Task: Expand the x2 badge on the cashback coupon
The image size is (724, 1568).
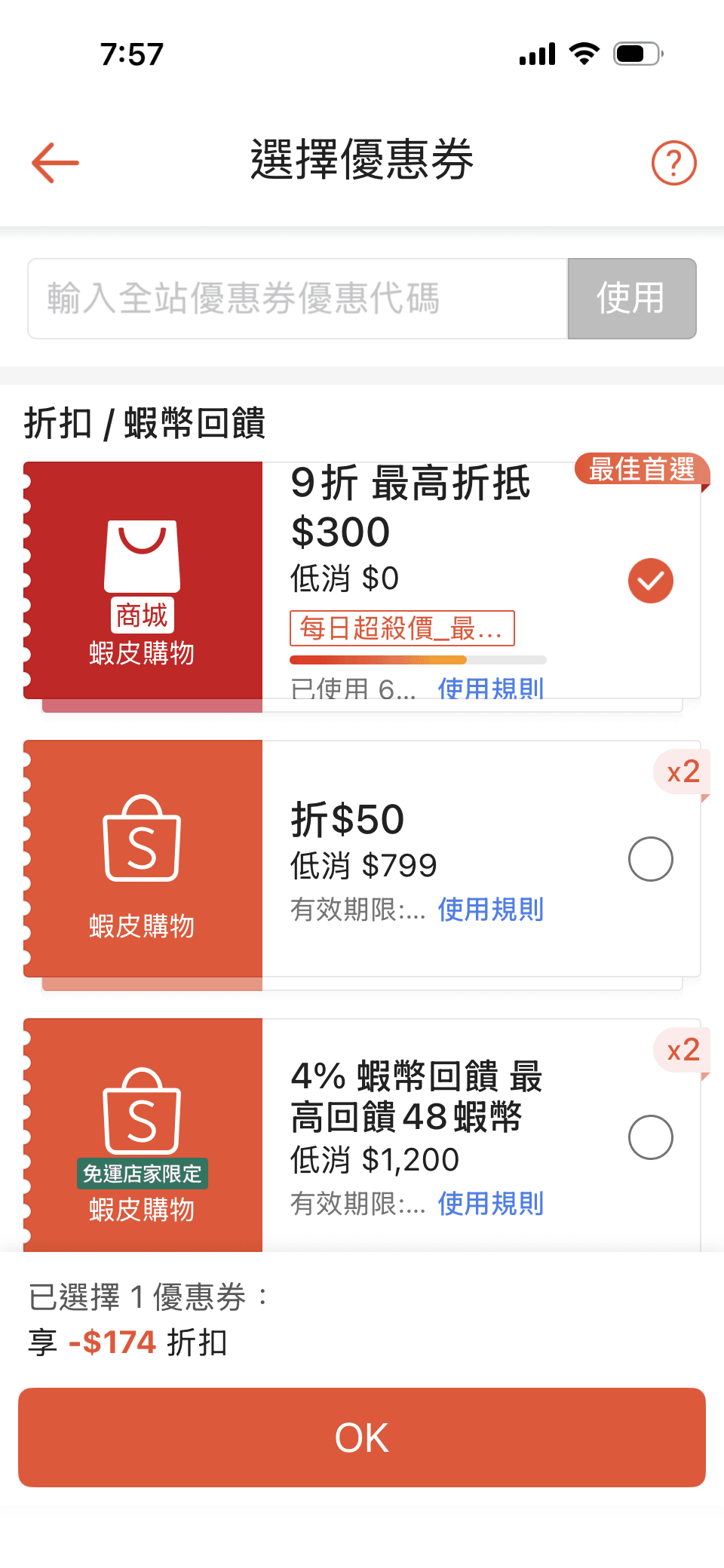Action: point(681,1051)
